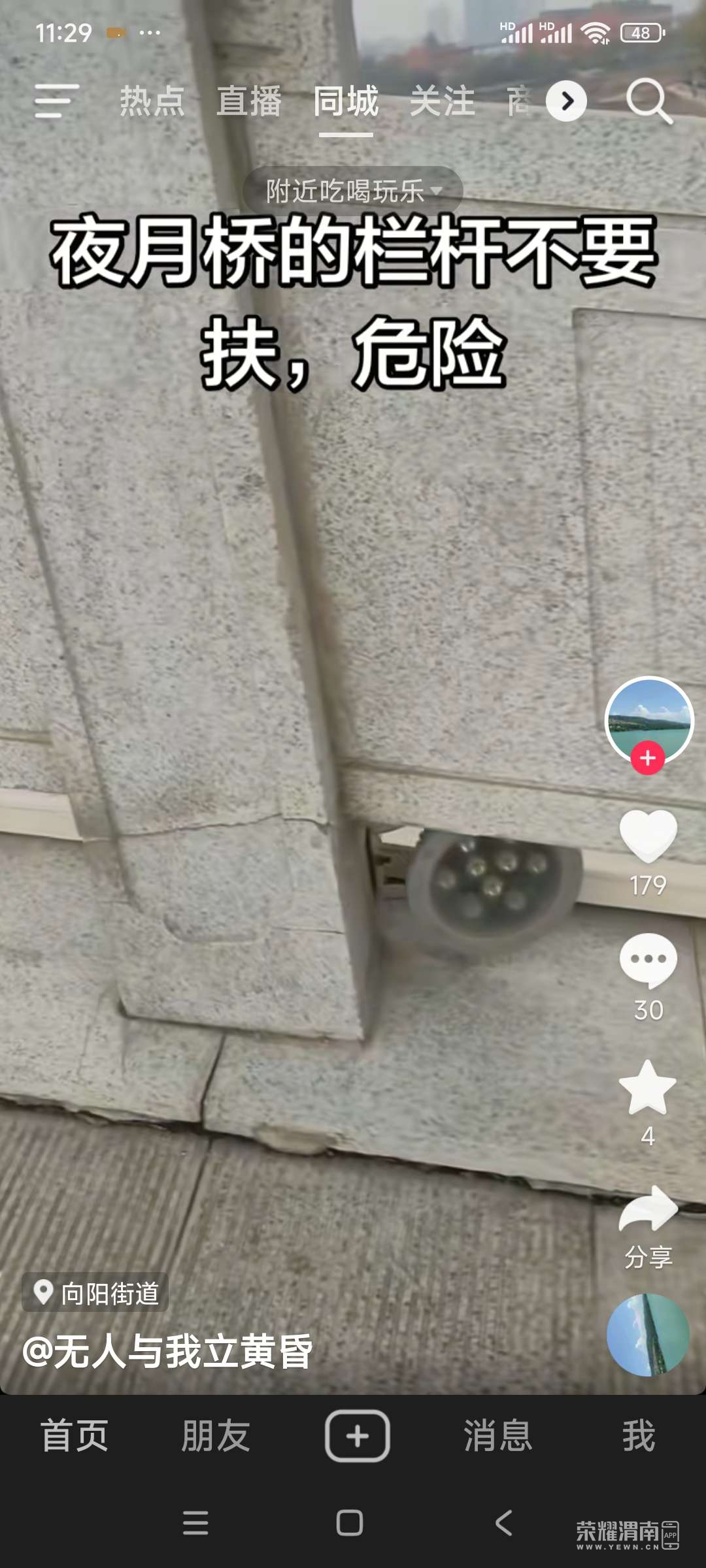
Task: Switch to the 朋友 tab
Action: 216,1436
